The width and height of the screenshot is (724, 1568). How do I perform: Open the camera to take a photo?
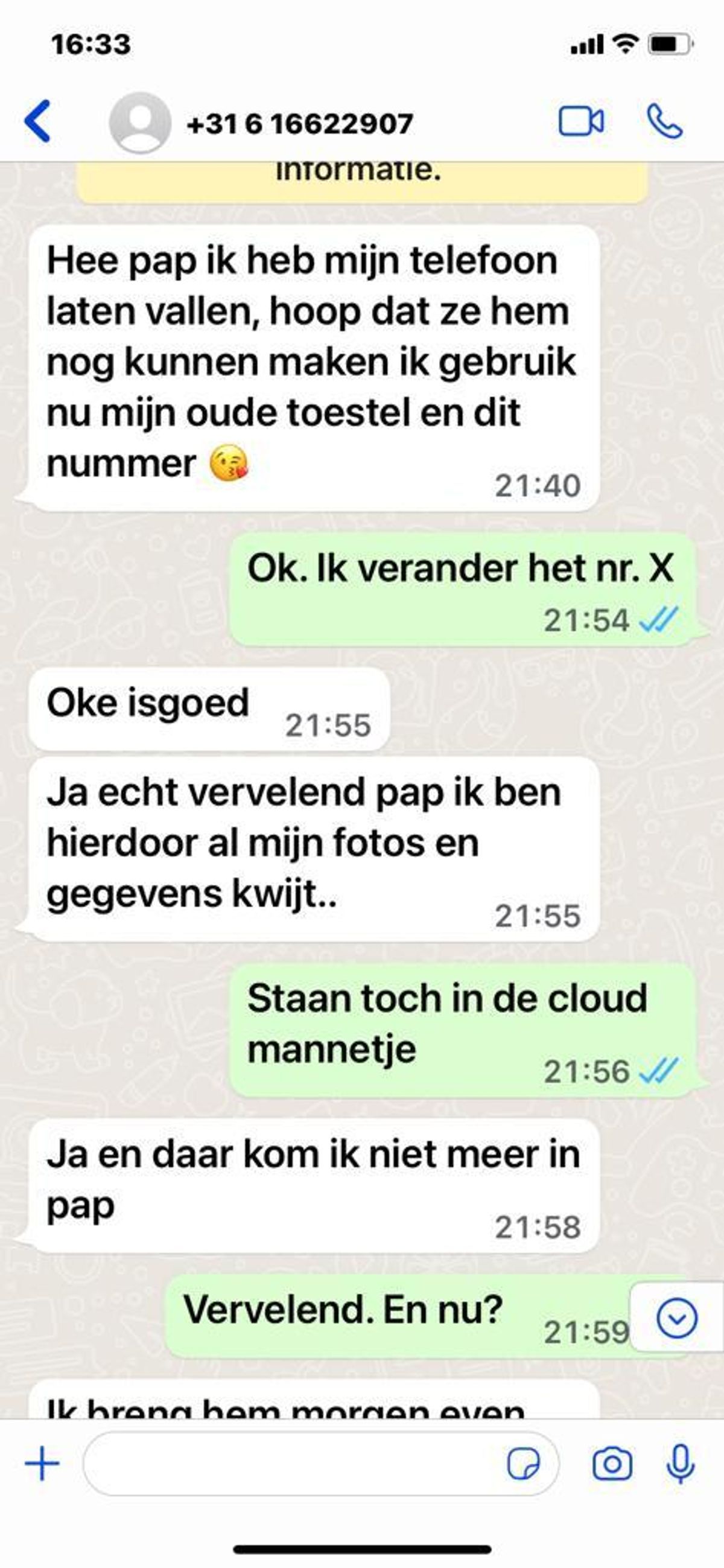coord(612,1464)
